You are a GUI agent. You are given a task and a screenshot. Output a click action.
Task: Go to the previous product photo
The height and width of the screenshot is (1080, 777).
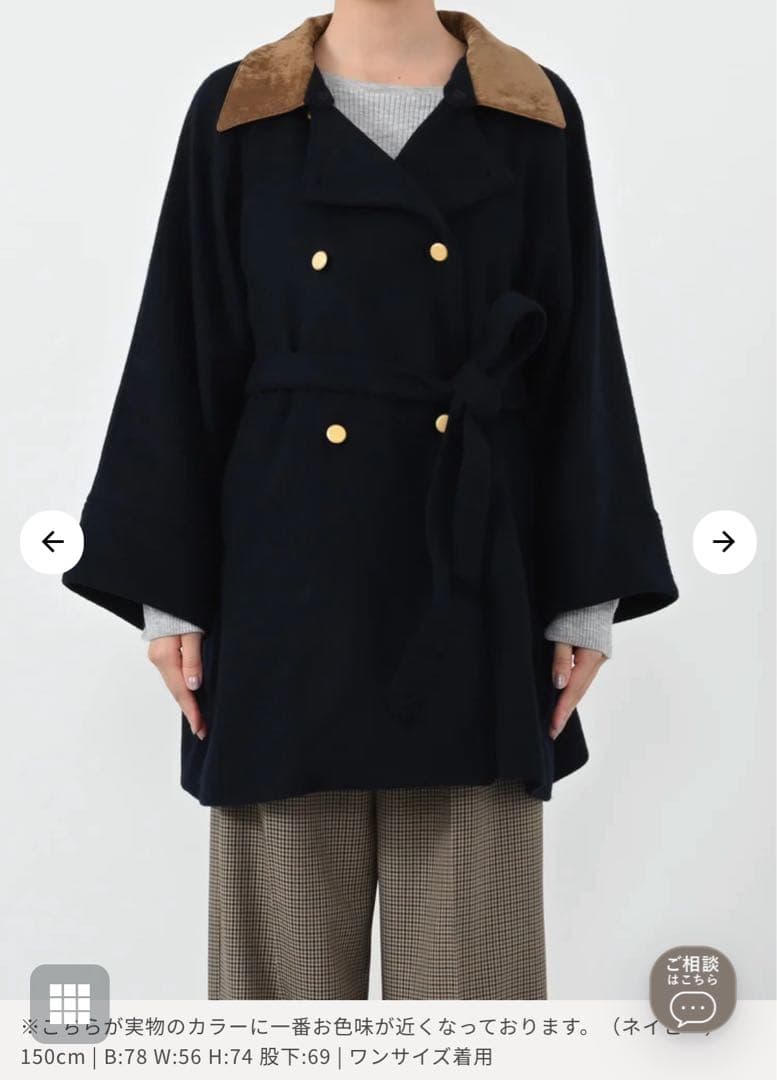(52, 542)
